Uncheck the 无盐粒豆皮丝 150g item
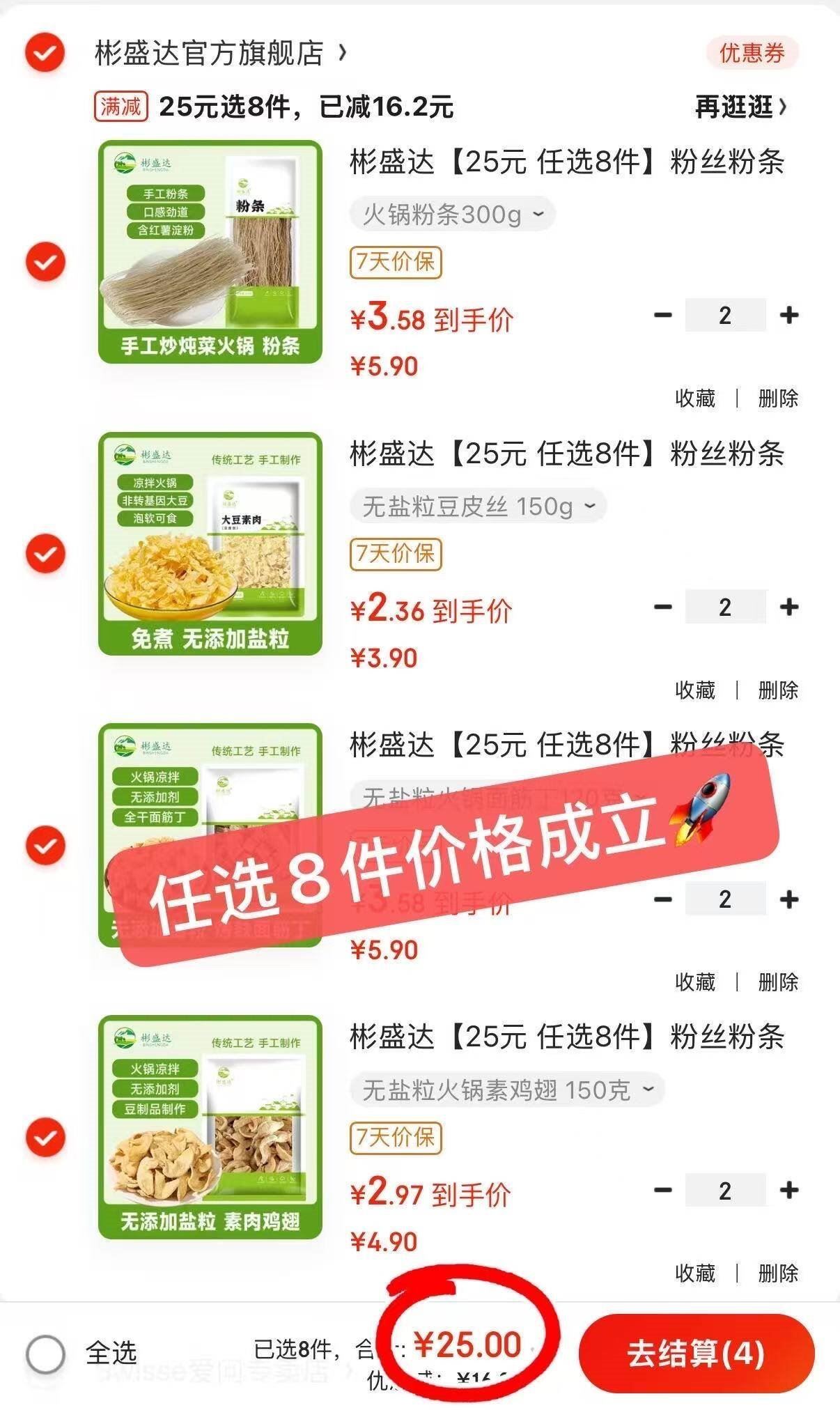 [45, 554]
